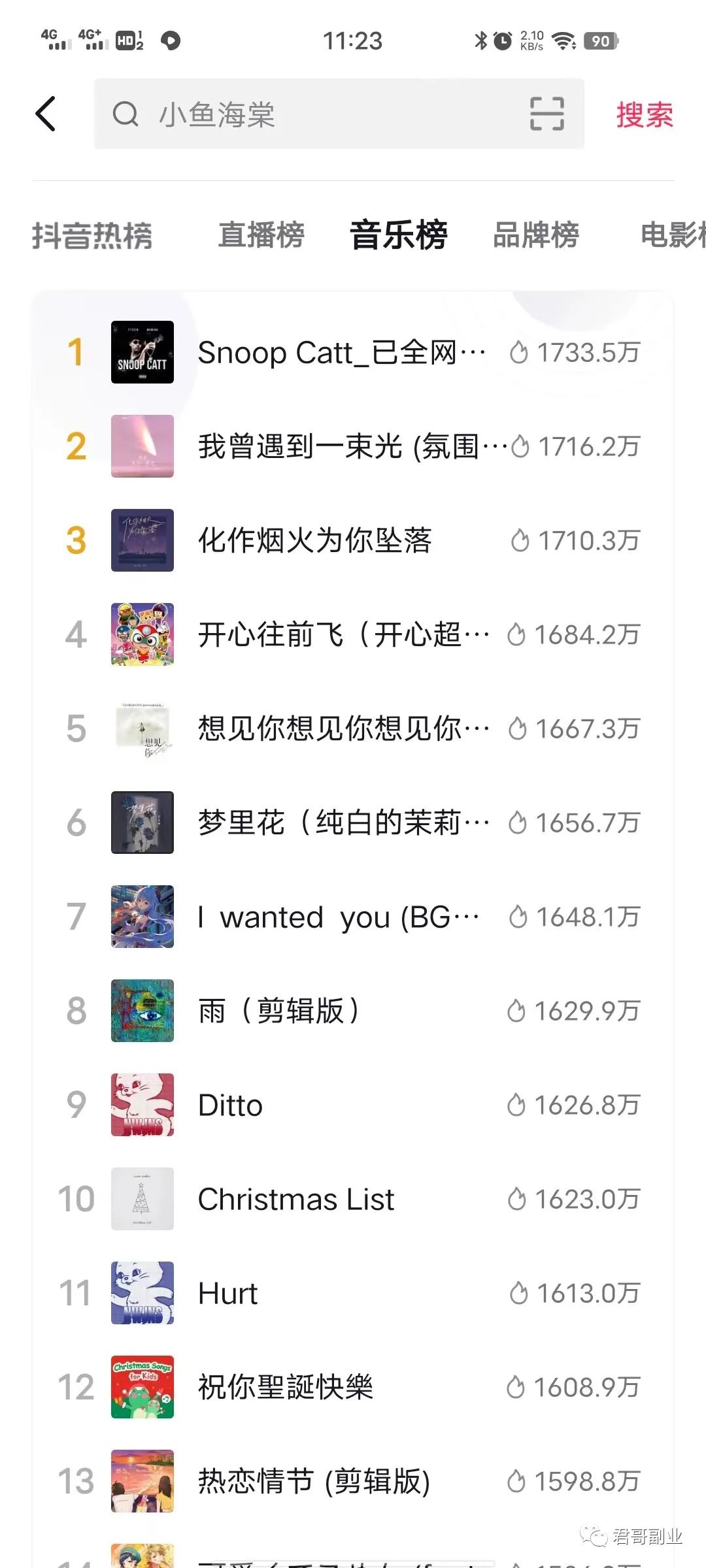Switch to the 抖音热榜 tab
The width and height of the screenshot is (706, 1568).
92,235
